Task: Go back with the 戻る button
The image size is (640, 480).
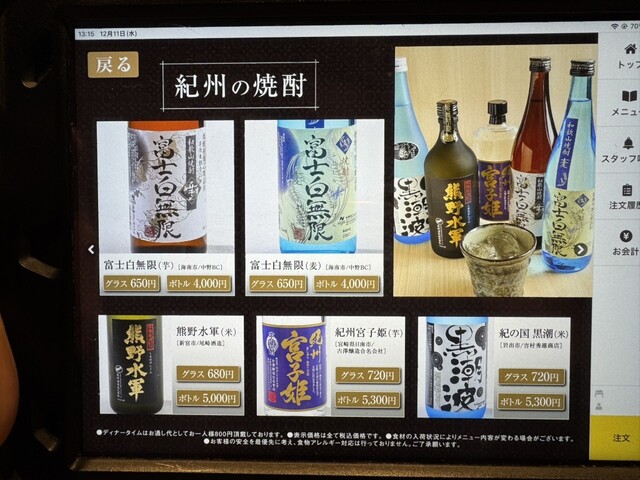Action: coord(112,65)
